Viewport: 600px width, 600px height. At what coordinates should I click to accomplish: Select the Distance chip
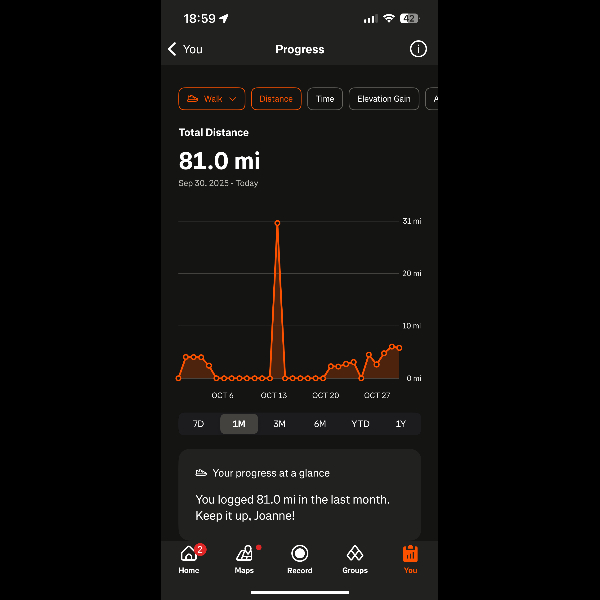point(276,99)
